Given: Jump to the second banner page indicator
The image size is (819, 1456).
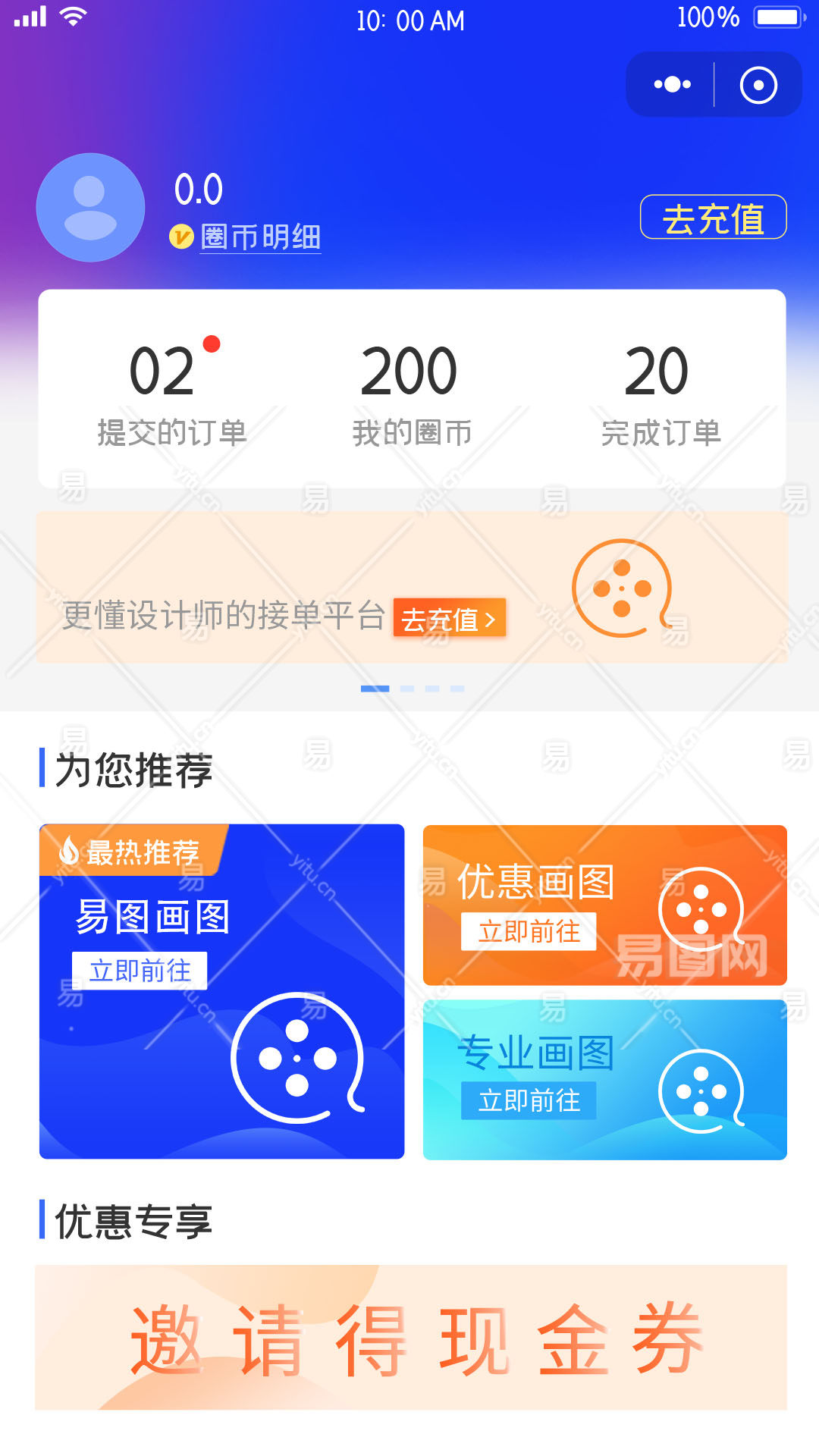Looking at the screenshot, I should tap(407, 689).
